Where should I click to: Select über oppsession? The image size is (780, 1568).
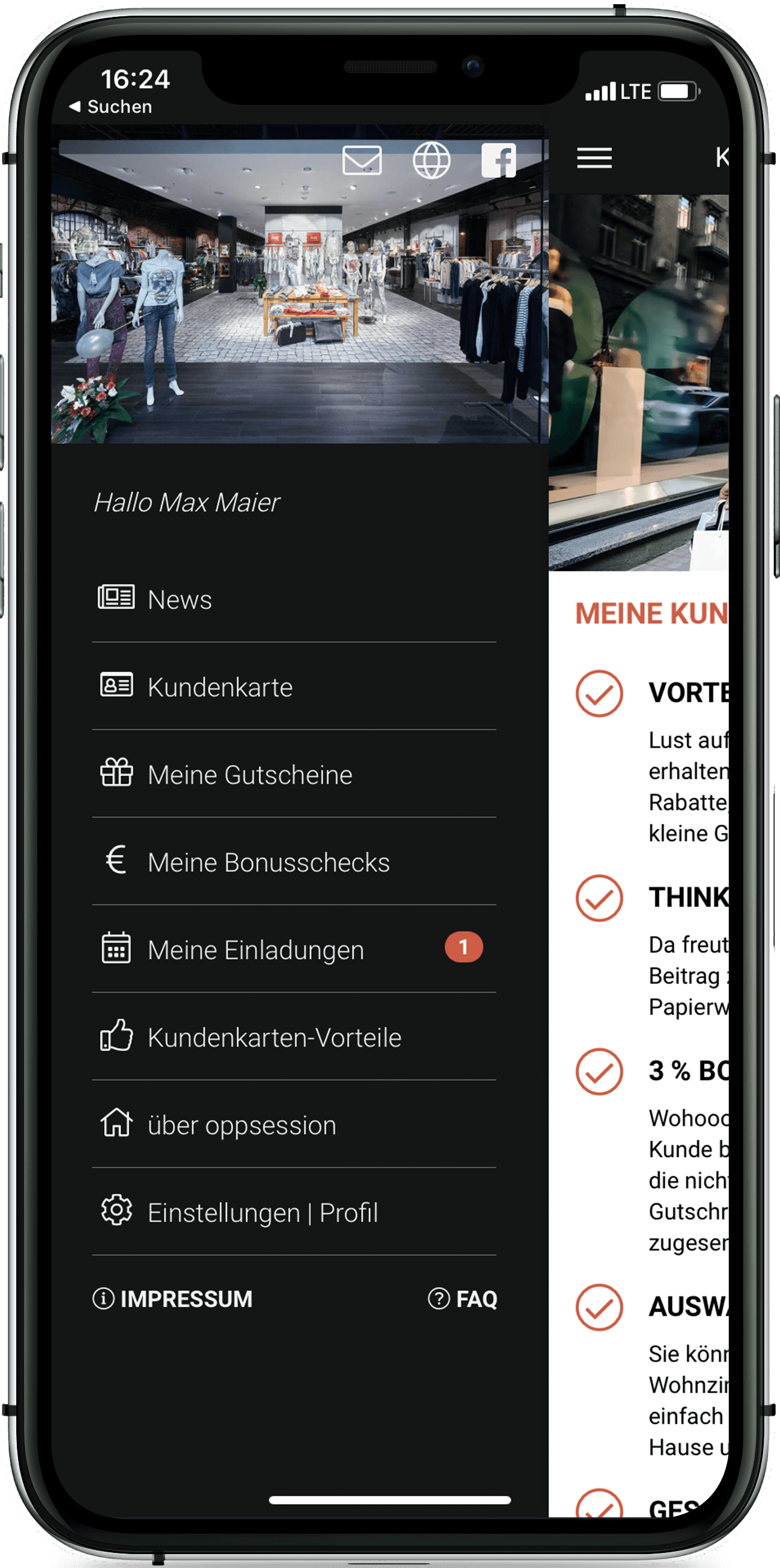[x=294, y=1125]
